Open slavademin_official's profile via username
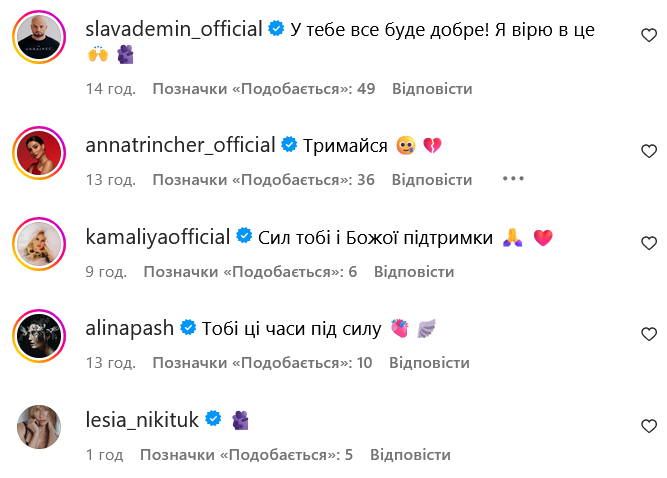Viewport: 667px width, 478px height. pos(172,30)
